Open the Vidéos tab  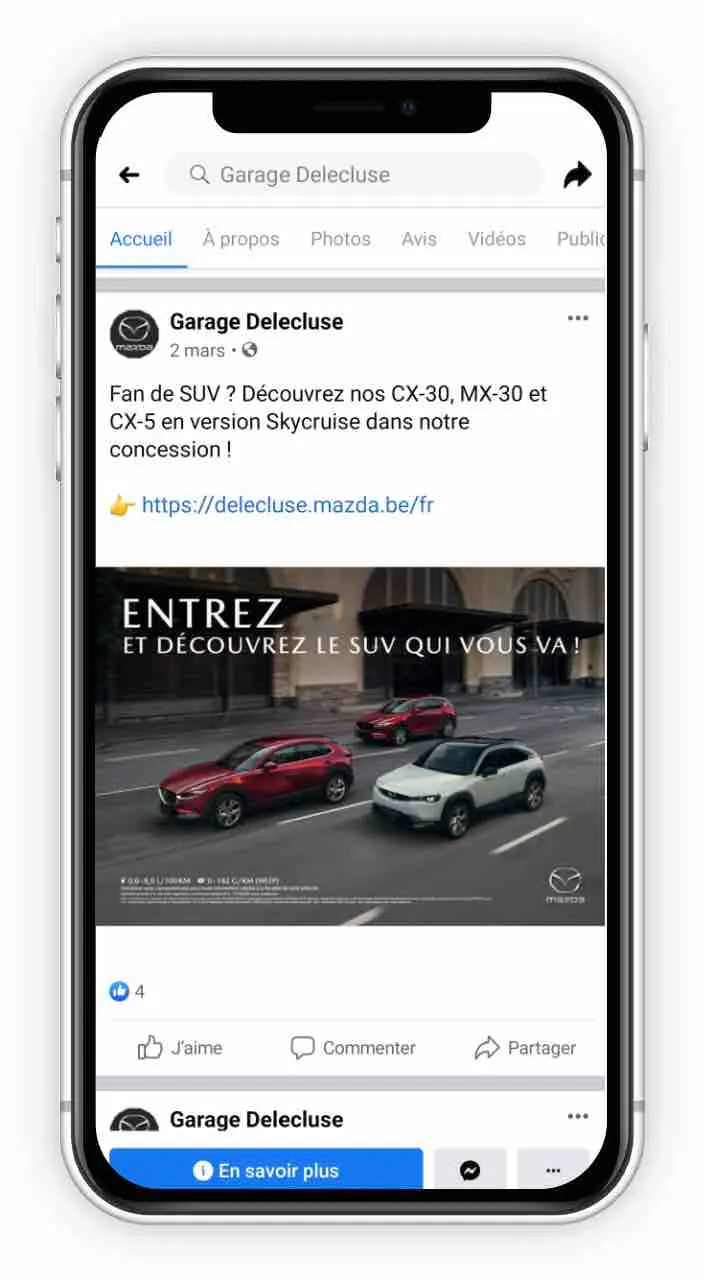(x=496, y=239)
